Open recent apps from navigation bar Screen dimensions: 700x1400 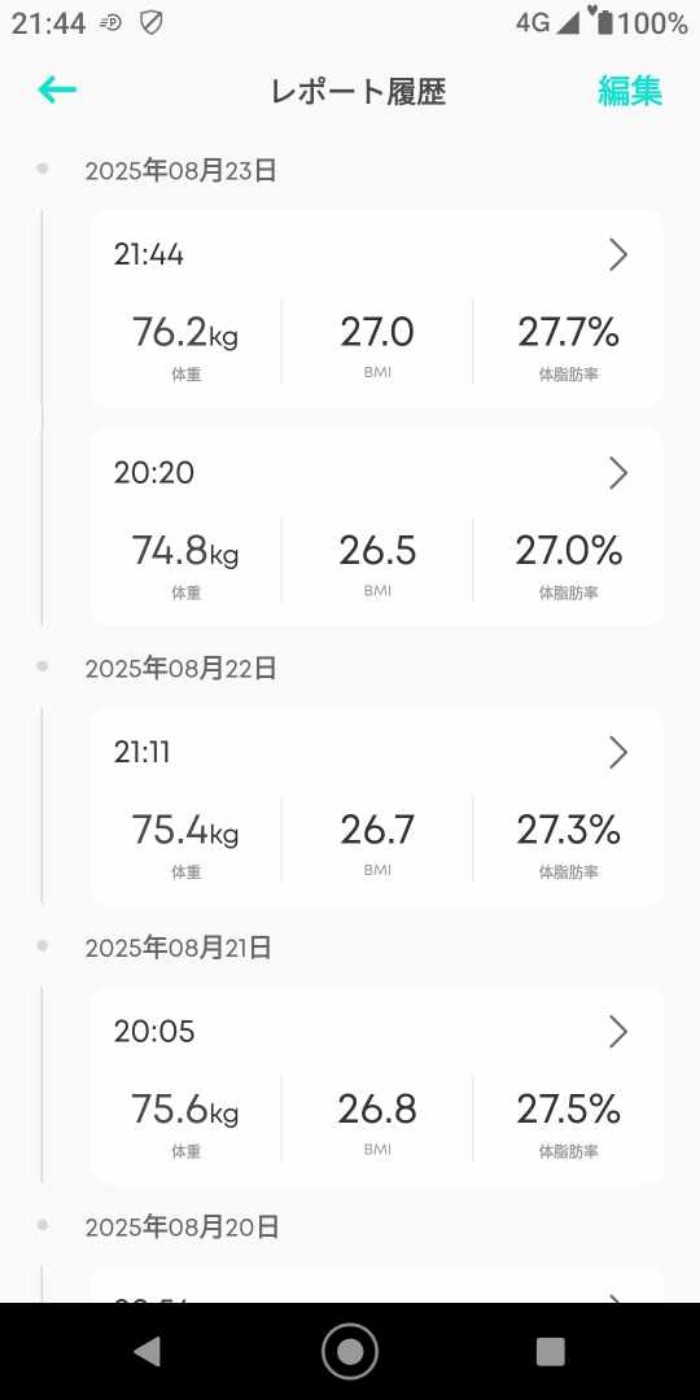point(550,1352)
